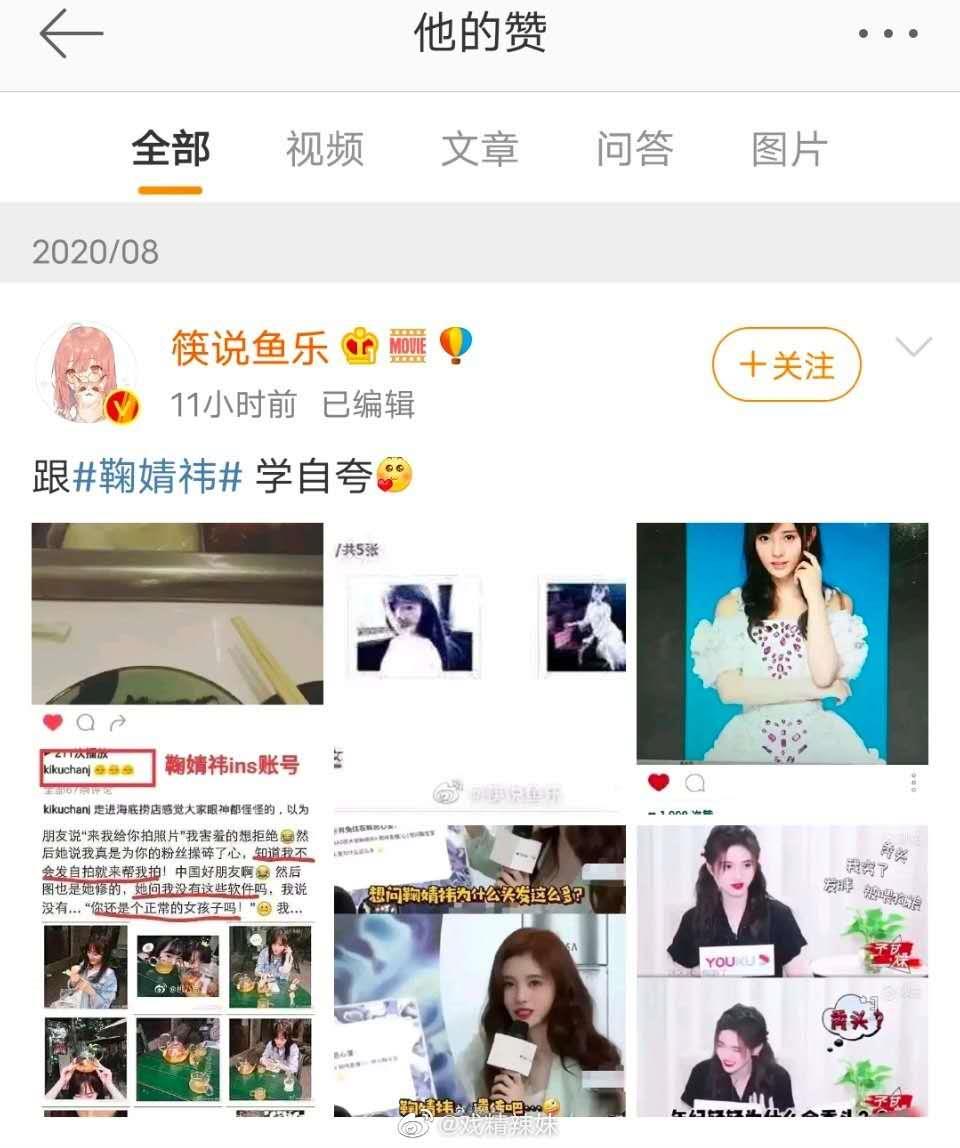Open the image with the kikuchanj ins screenshot
Screen dimensions: 960x1148
pyautogui.click(x=178, y=820)
